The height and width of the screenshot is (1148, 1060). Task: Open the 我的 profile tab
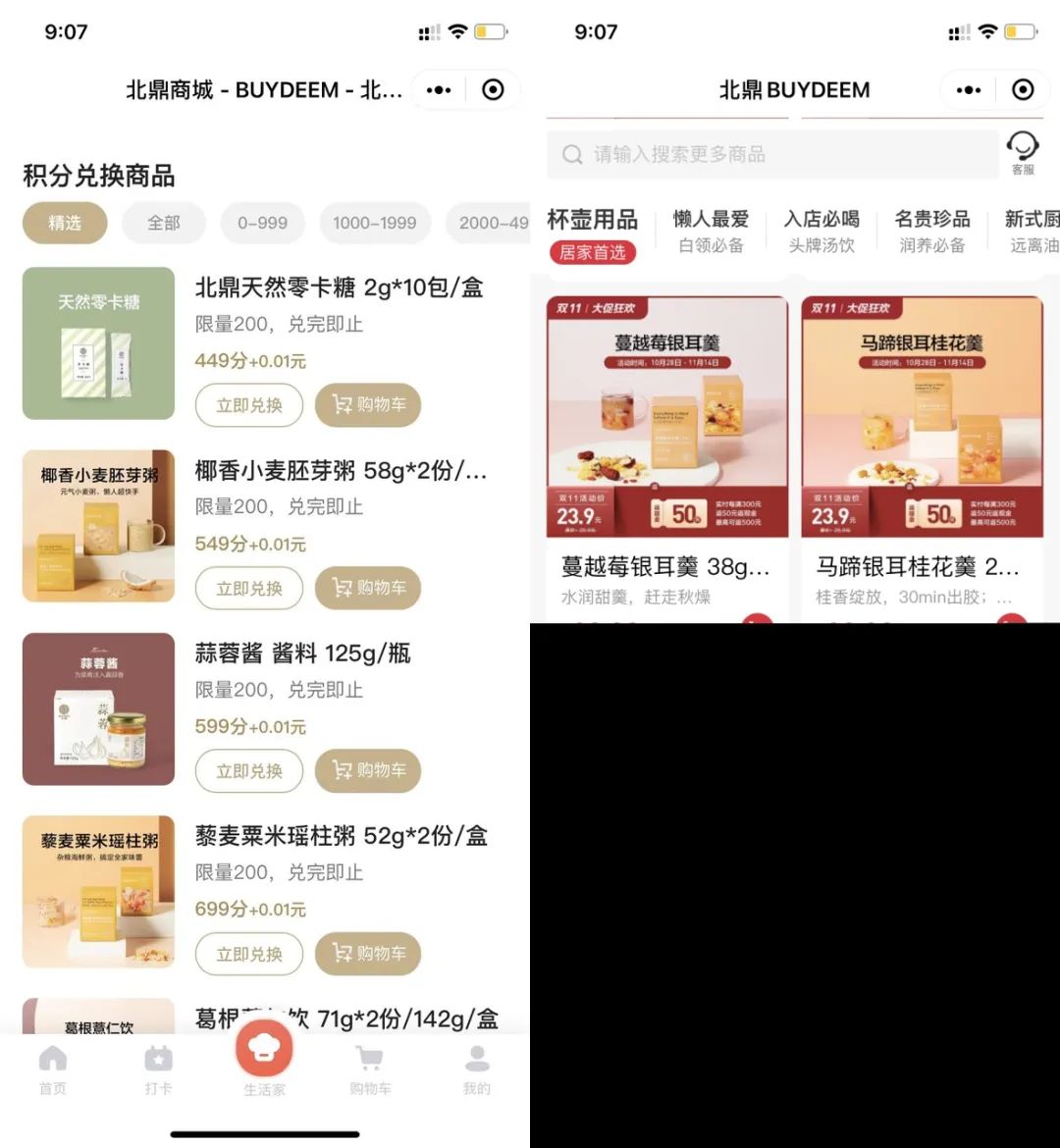(477, 1070)
